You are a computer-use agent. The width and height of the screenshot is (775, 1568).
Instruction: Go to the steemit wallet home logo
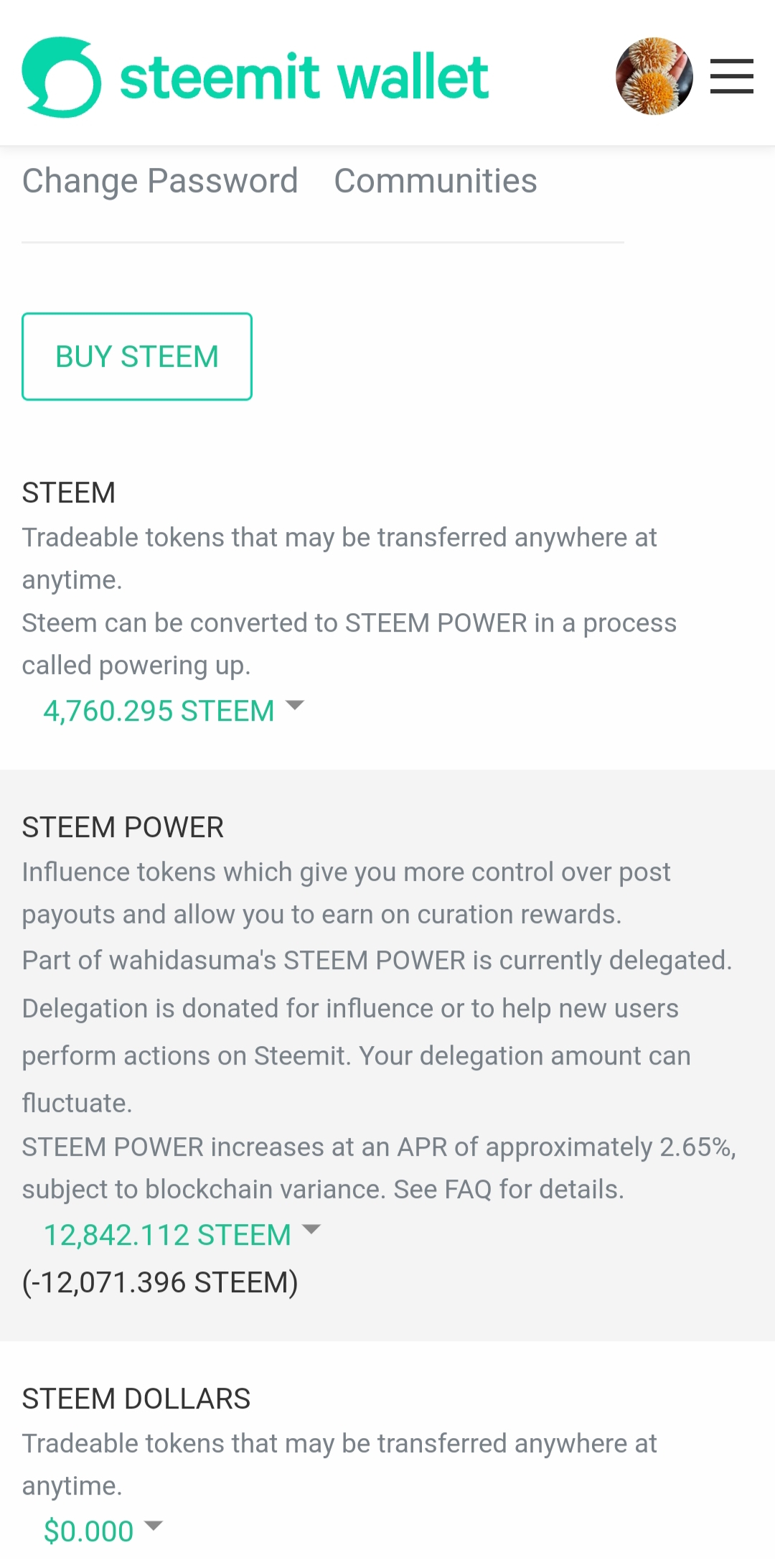click(255, 77)
